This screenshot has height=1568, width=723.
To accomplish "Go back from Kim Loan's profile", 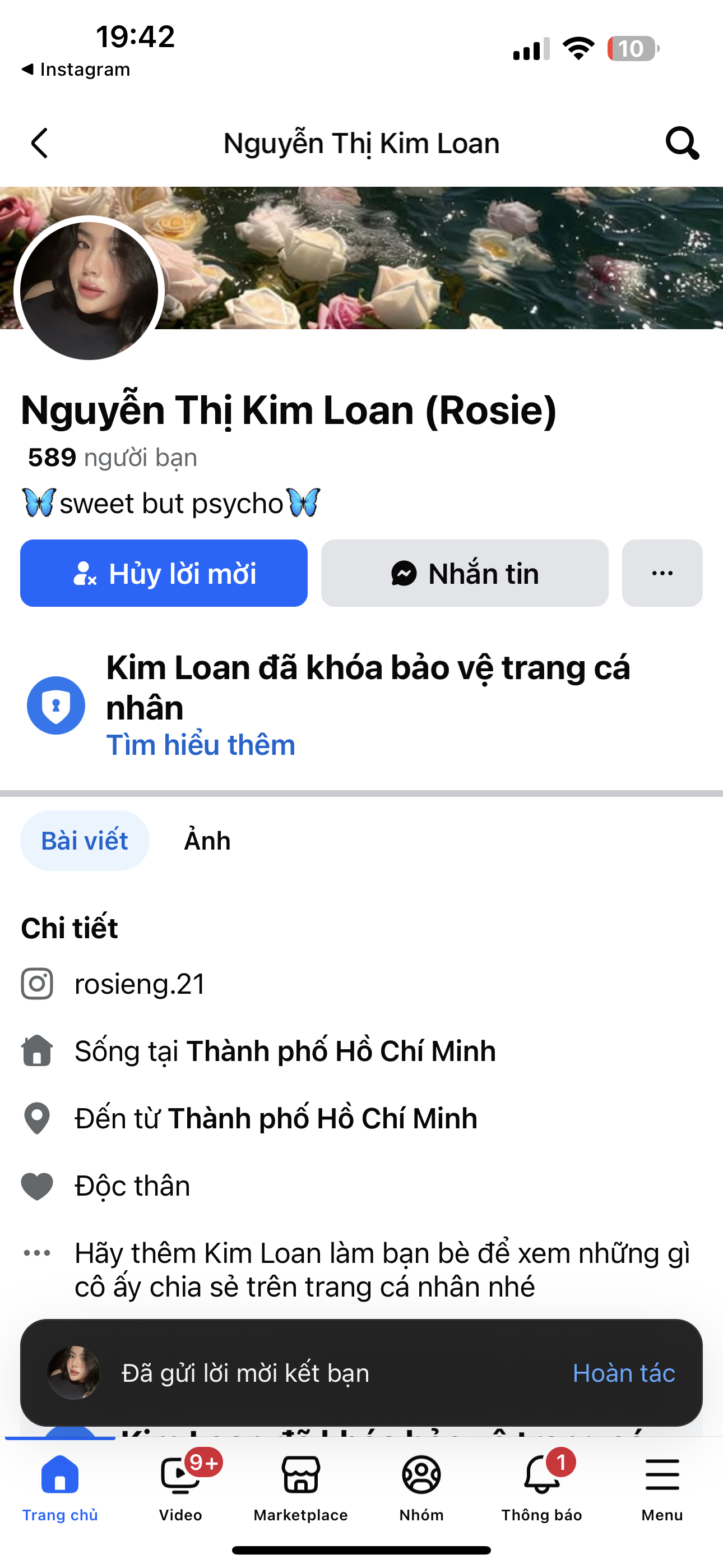I will [40, 144].
